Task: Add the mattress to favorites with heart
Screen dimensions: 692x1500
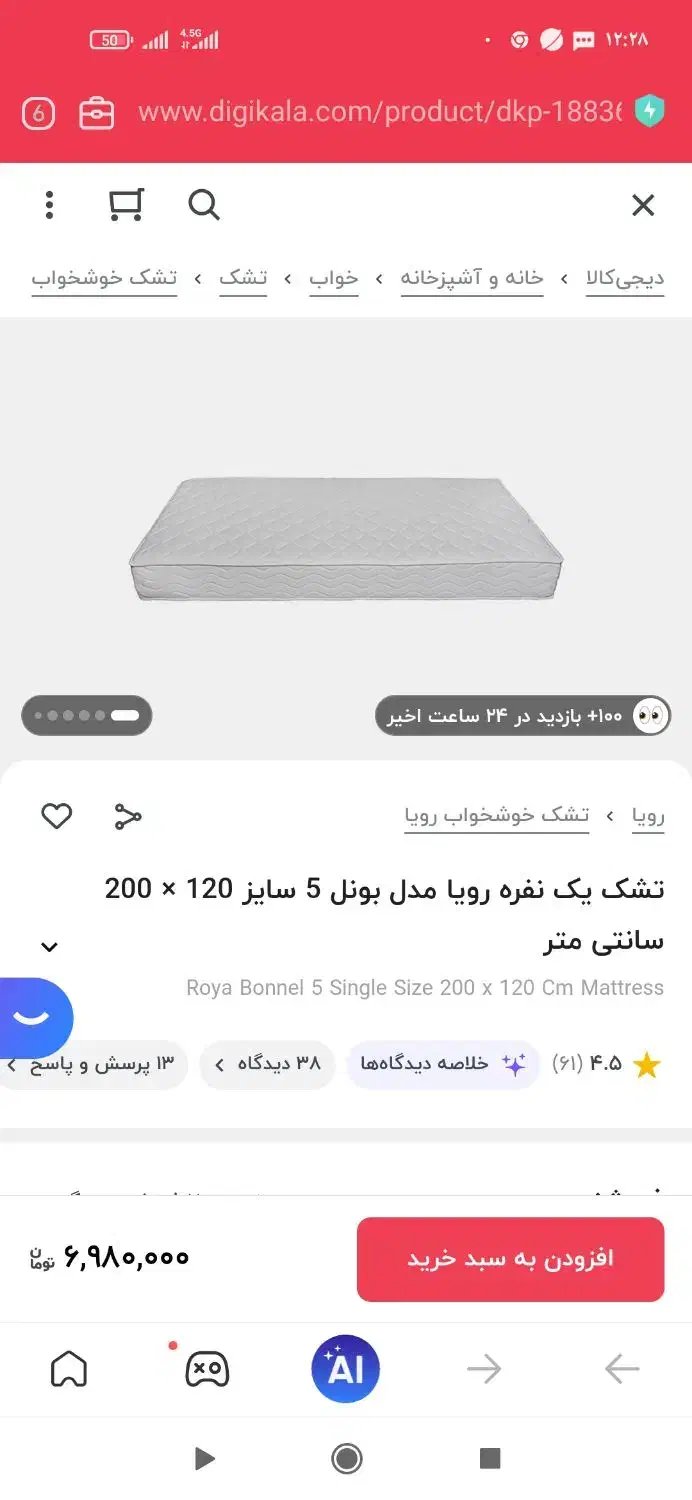Action: (x=56, y=816)
